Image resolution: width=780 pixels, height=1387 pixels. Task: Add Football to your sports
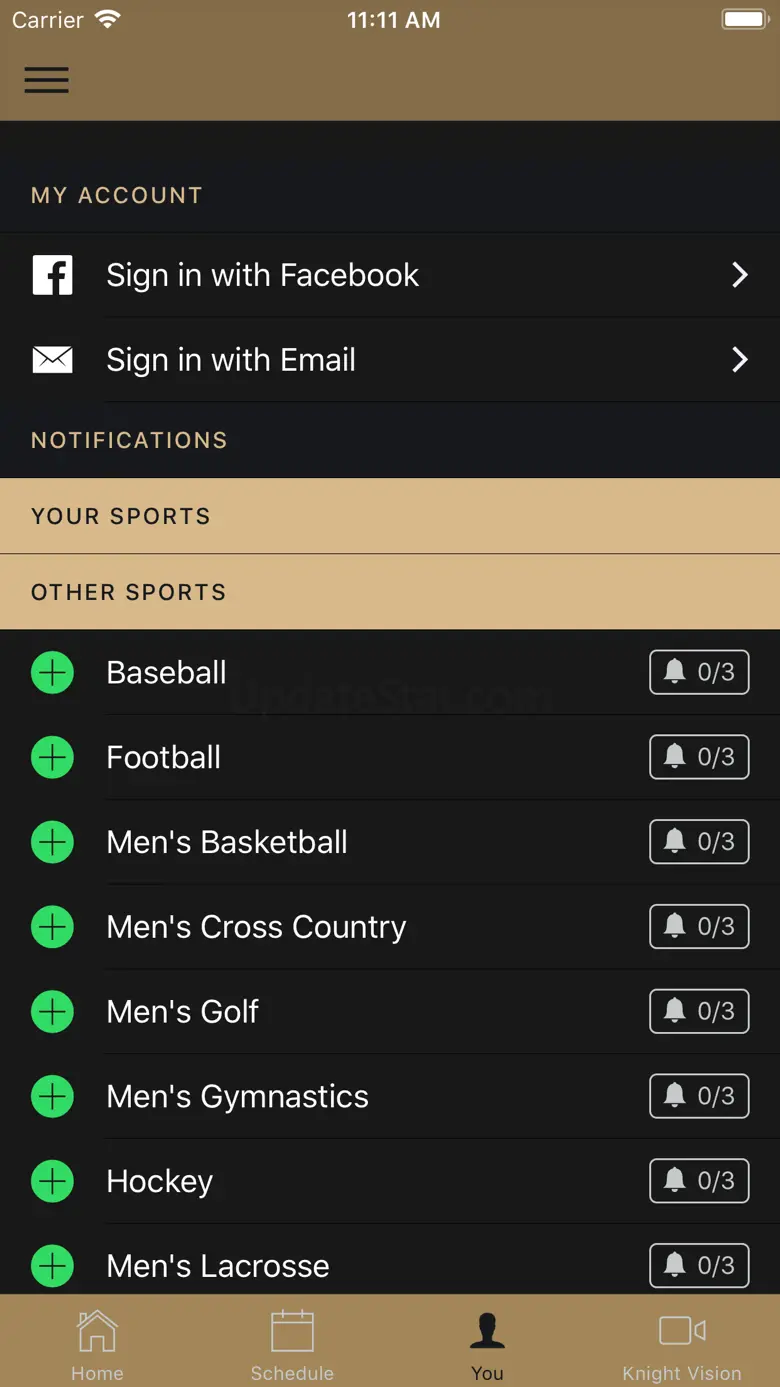coord(53,758)
